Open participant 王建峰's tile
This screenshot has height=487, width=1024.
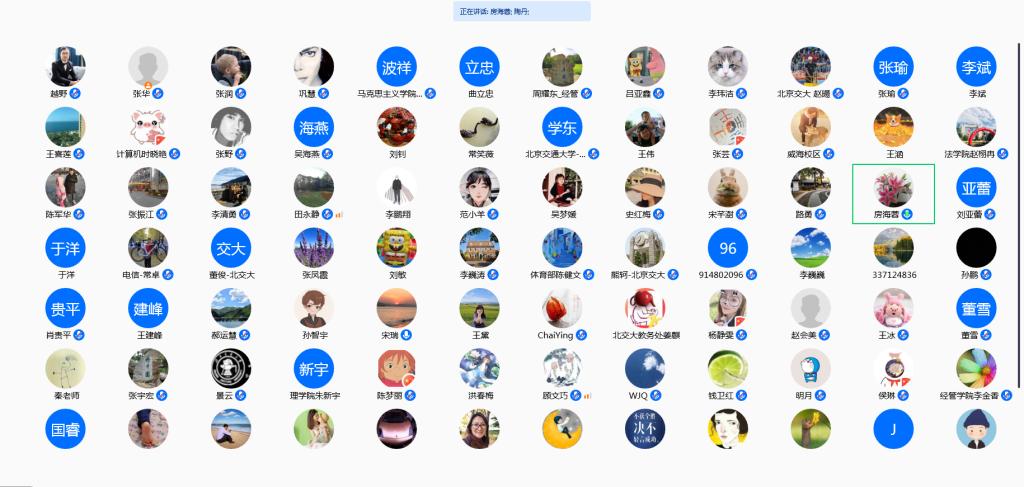(148, 309)
